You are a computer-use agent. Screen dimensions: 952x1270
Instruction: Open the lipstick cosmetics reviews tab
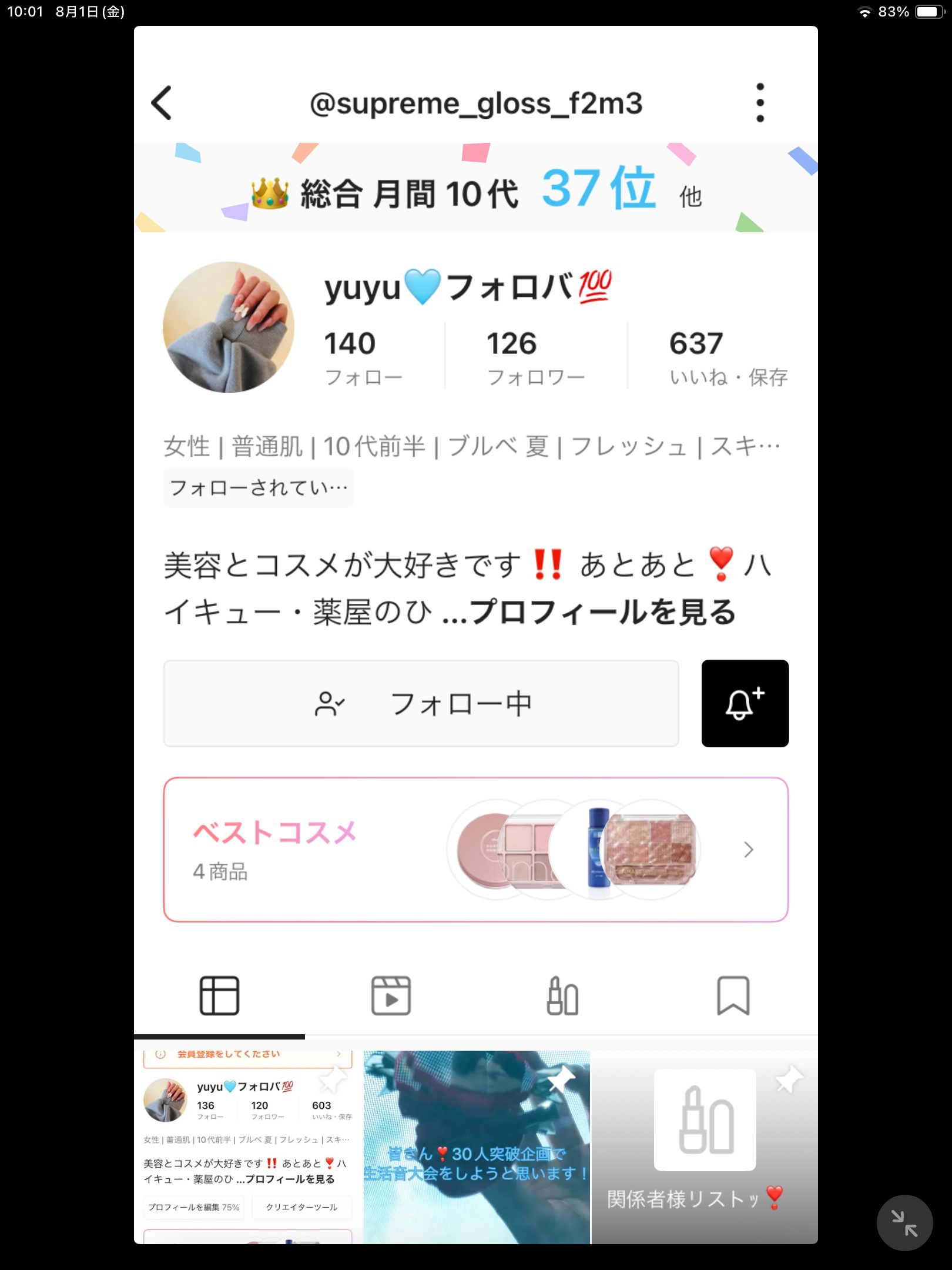point(564,995)
